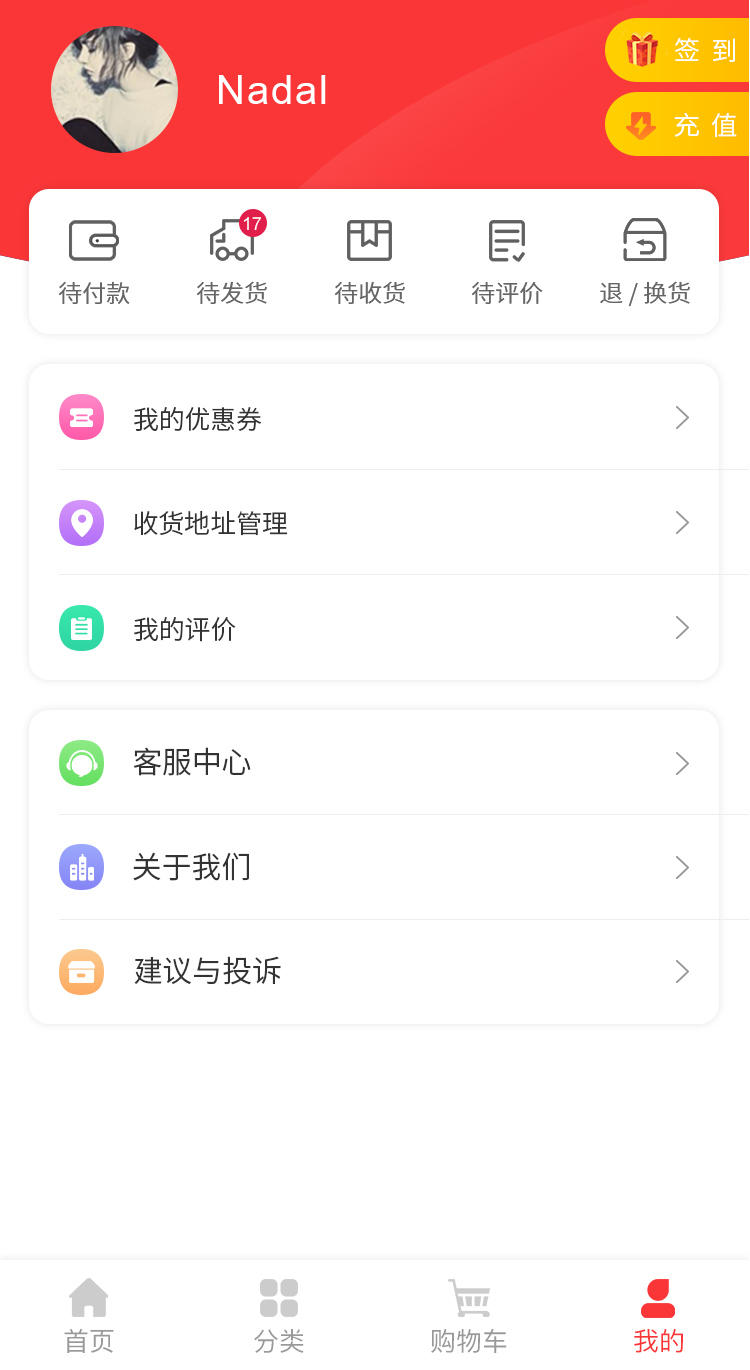
Task: Switch to the 分类 categories tab
Action: 279,1316
